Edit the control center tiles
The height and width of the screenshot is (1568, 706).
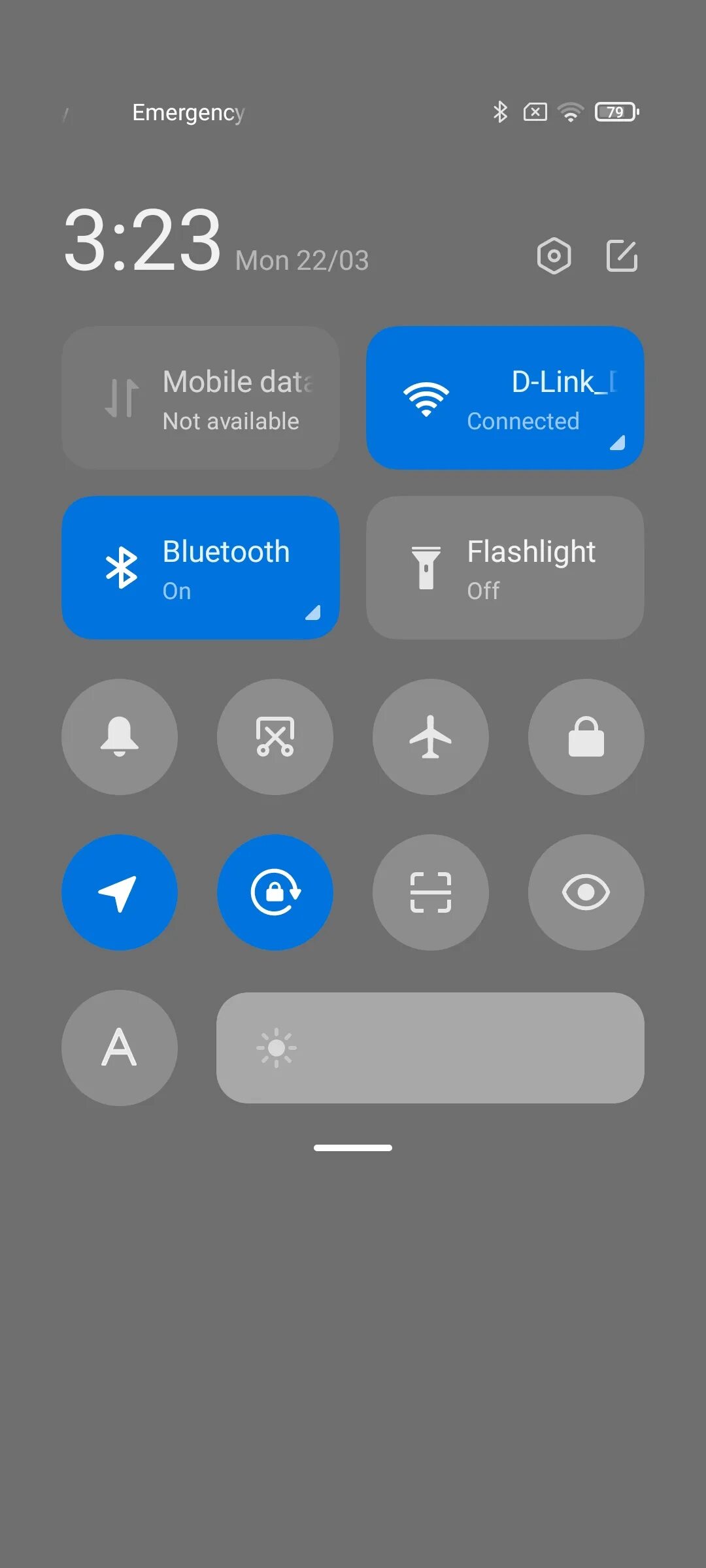click(x=622, y=255)
